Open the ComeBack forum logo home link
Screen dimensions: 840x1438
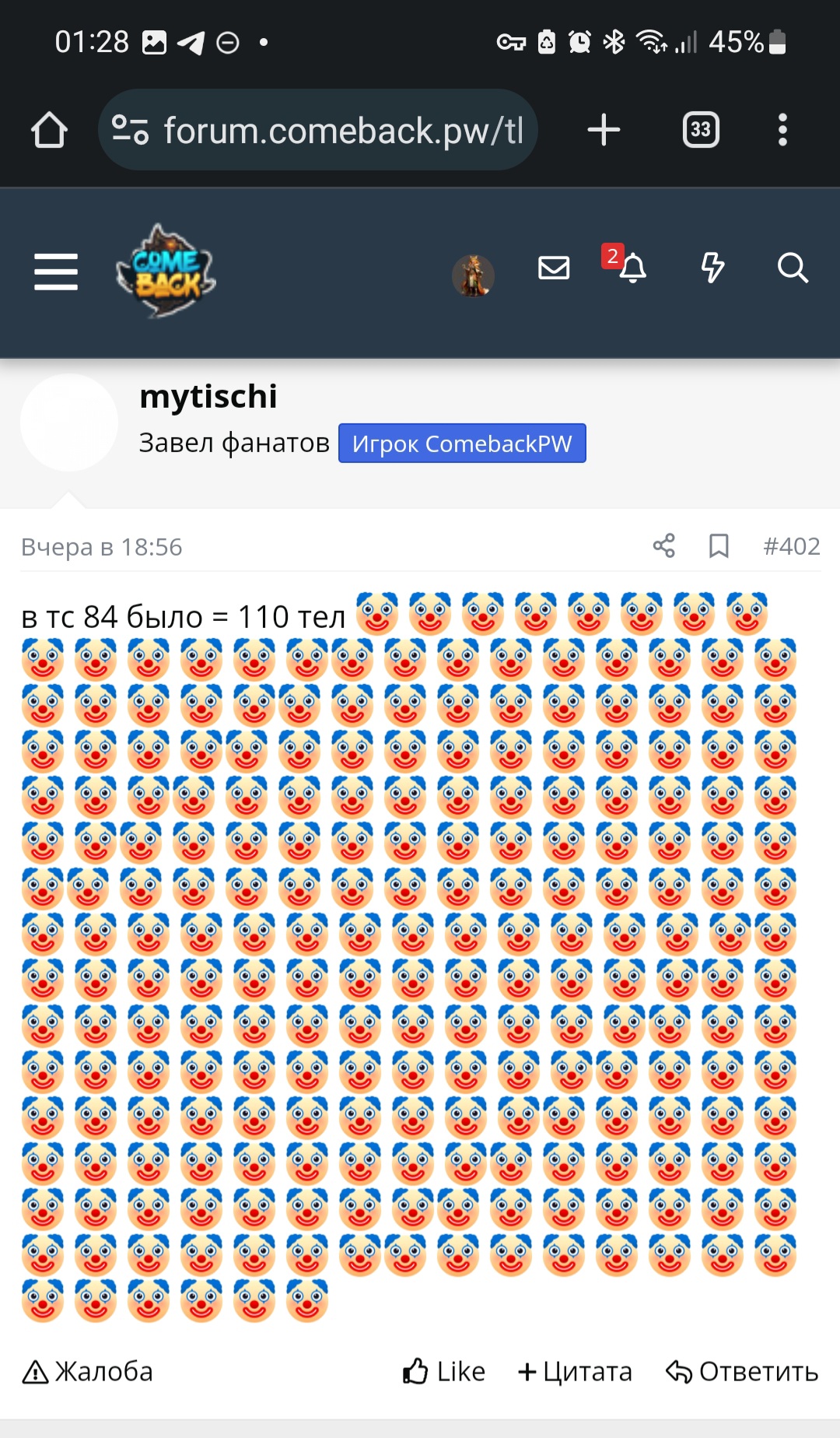coord(166,272)
